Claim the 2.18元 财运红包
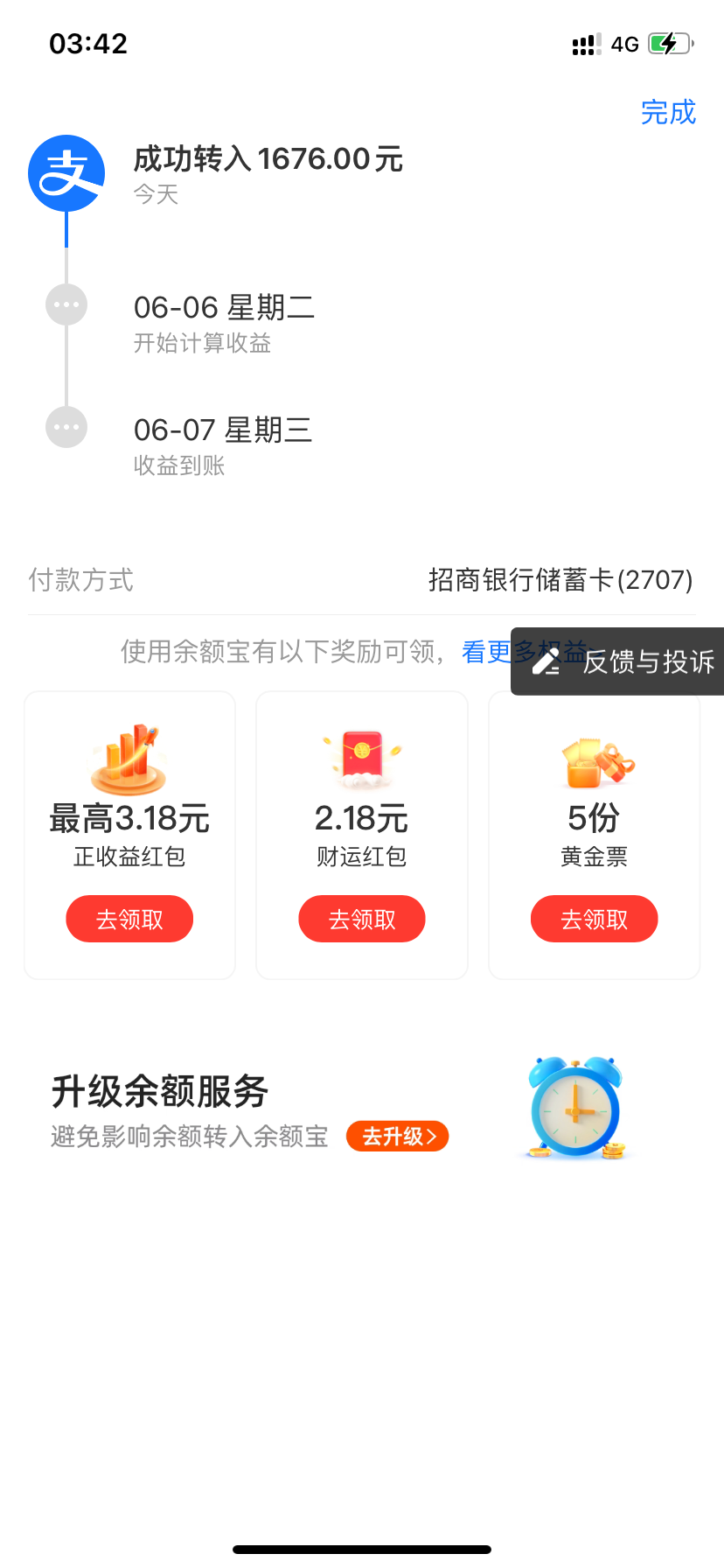The width and height of the screenshot is (724, 1568). (362, 919)
